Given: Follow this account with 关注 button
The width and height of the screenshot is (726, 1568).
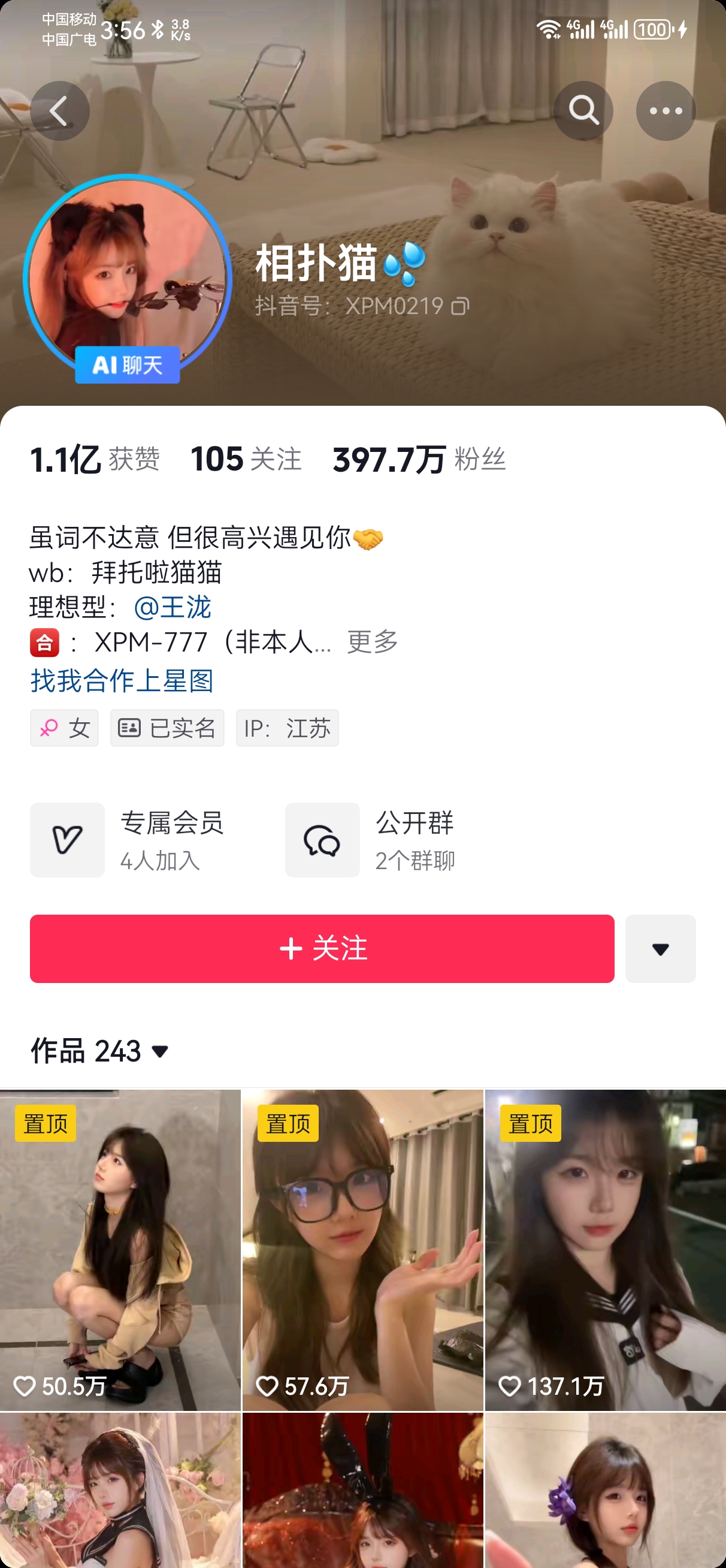Looking at the screenshot, I should click(x=322, y=948).
